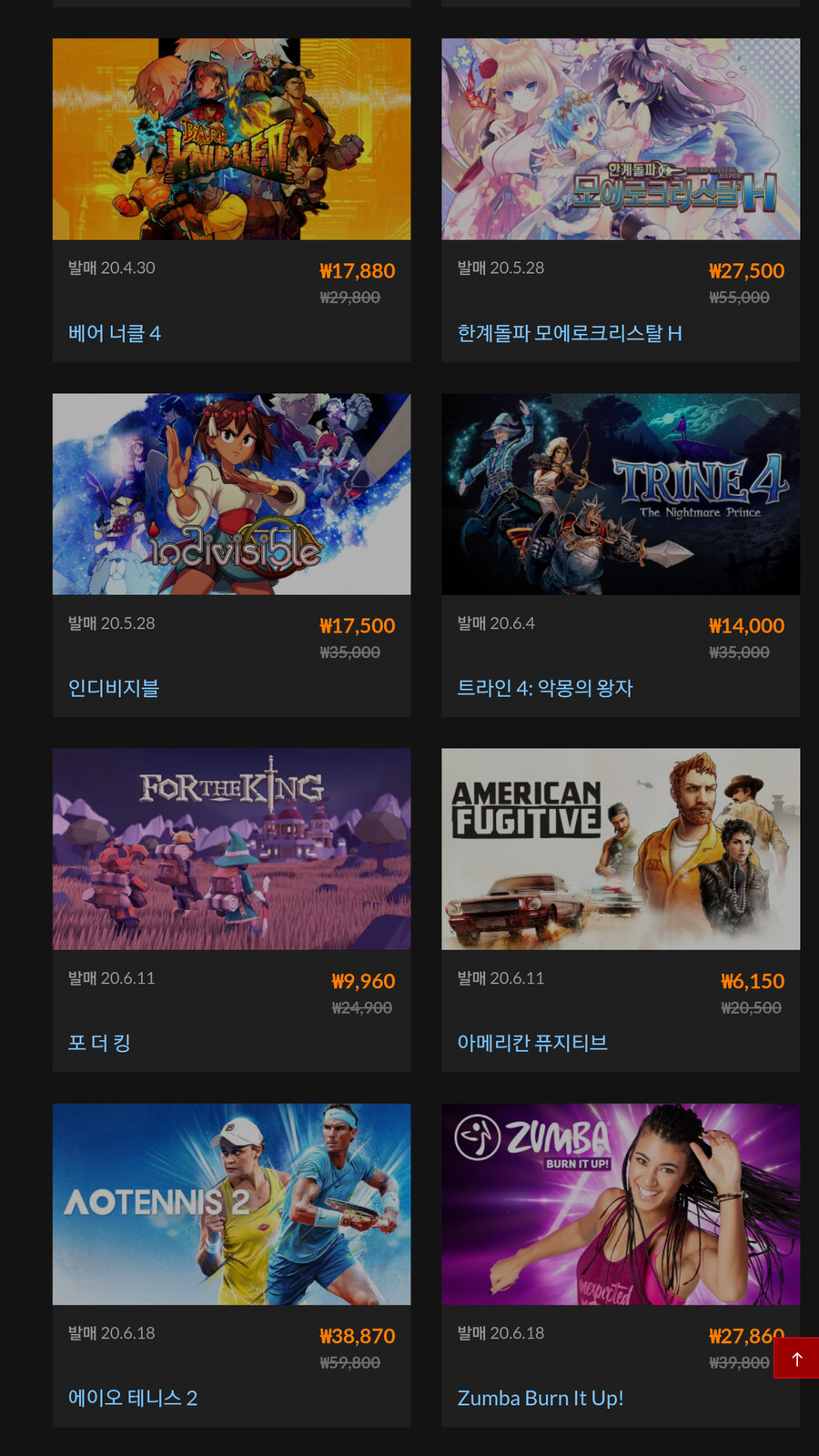Open the American Fugitive cover image

(x=621, y=849)
